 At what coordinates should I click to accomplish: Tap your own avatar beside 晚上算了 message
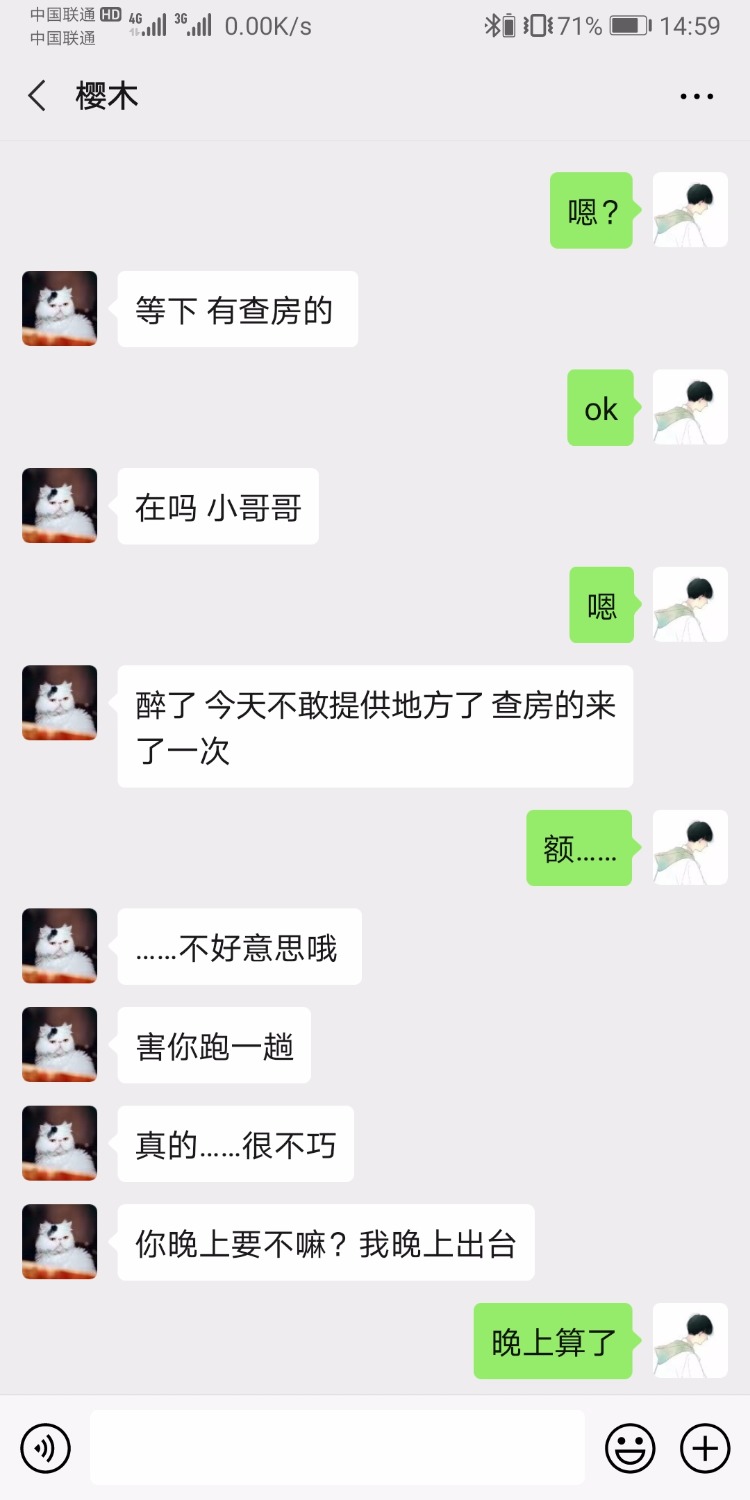(x=690, y=1342)
